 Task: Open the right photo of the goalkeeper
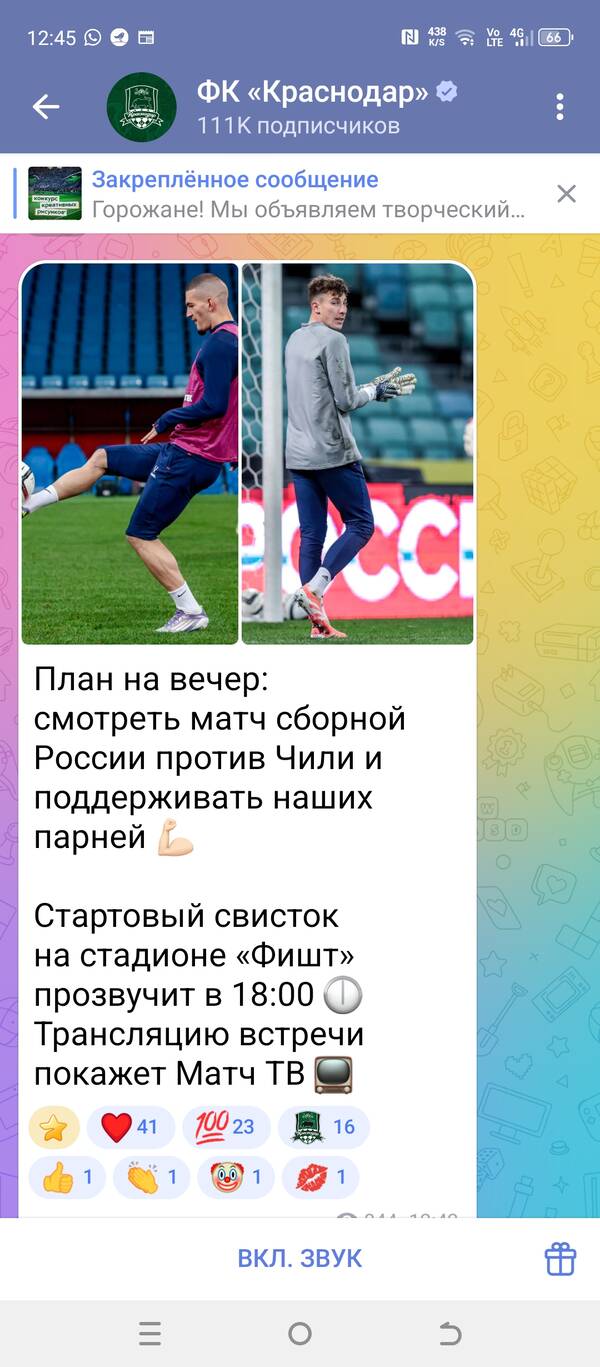(357, 453)
